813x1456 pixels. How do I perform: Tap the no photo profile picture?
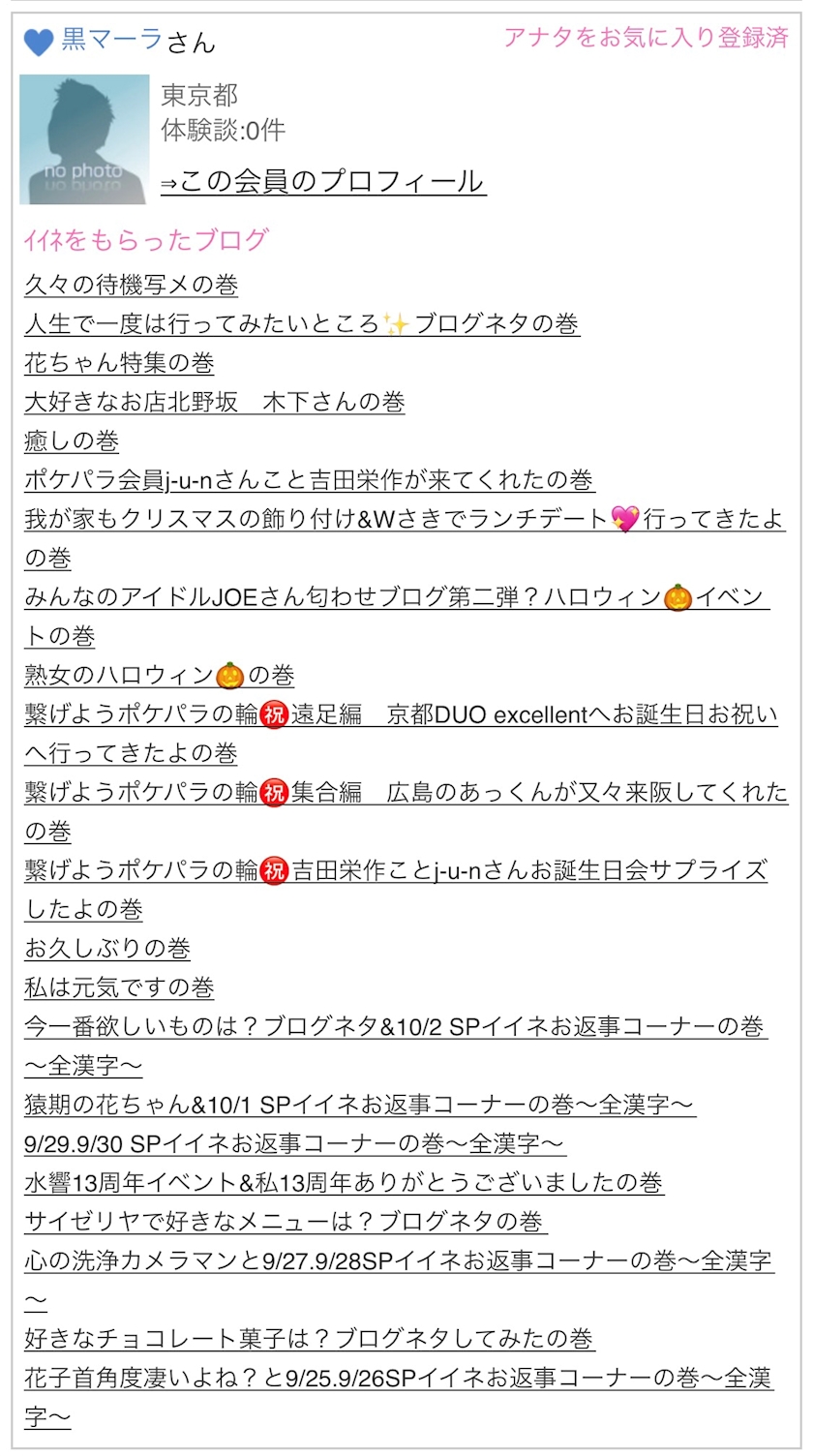[84, 139]
